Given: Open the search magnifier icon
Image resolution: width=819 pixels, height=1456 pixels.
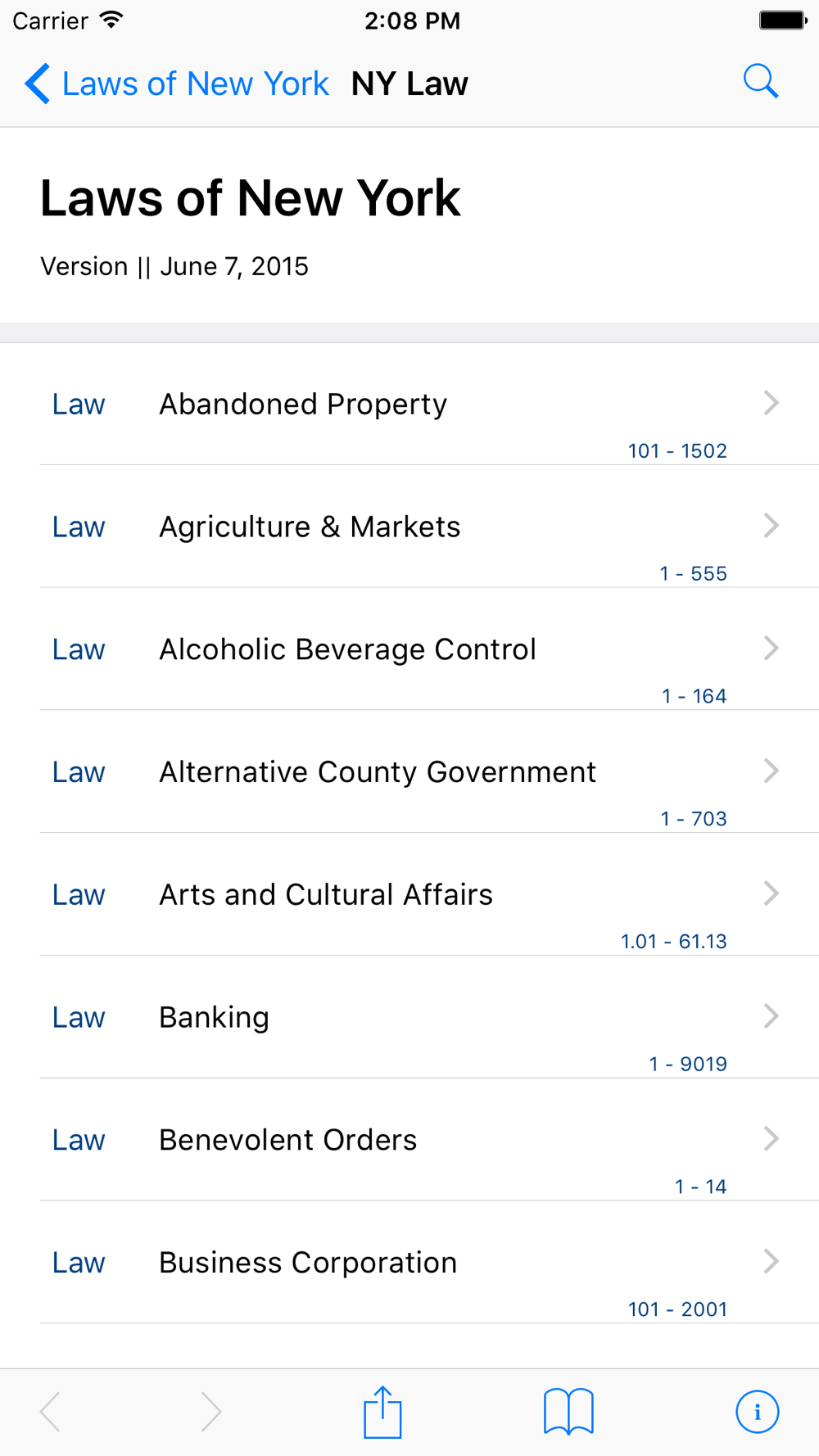Looking at the screenshot, I should point(760,82).
